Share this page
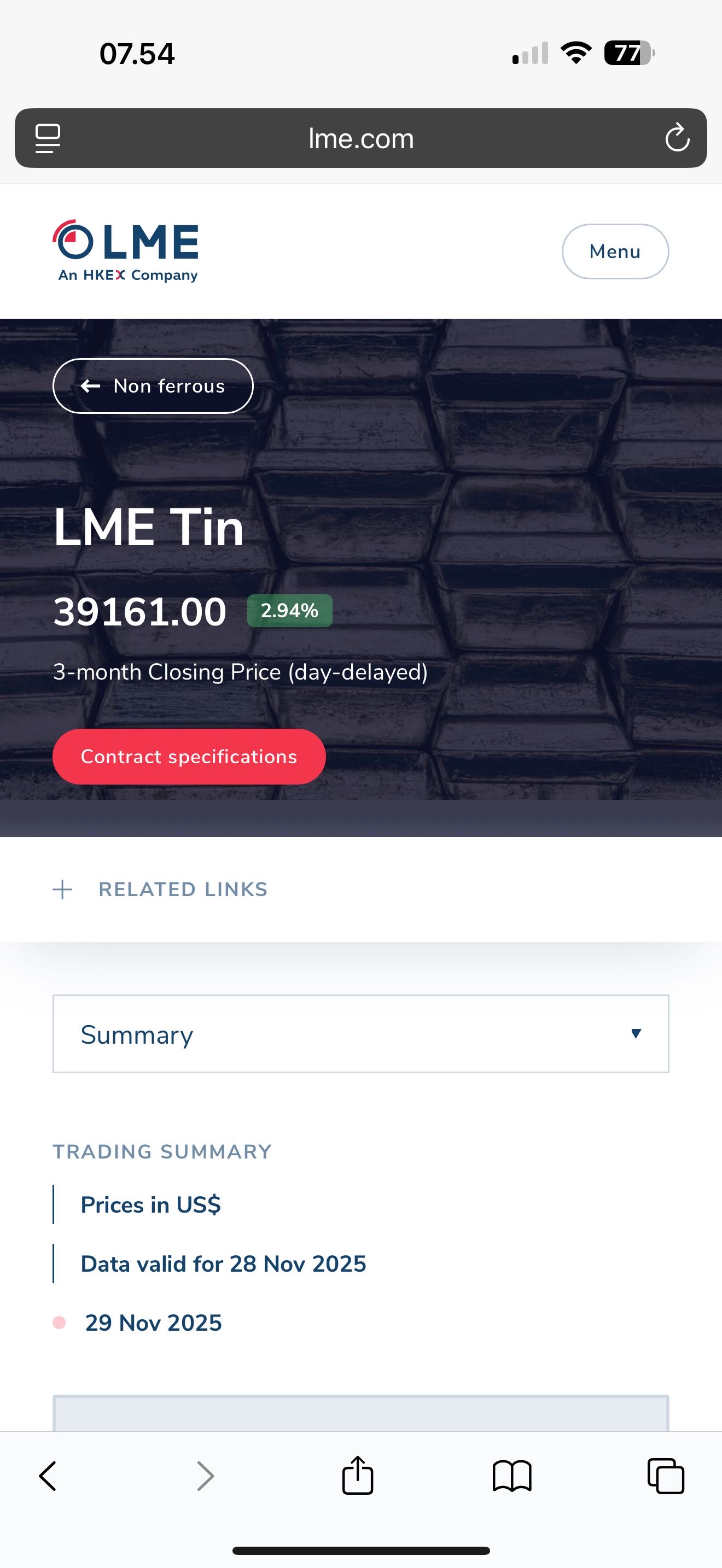Screen dimensions: 722x1568 (x=357, y=1476)
